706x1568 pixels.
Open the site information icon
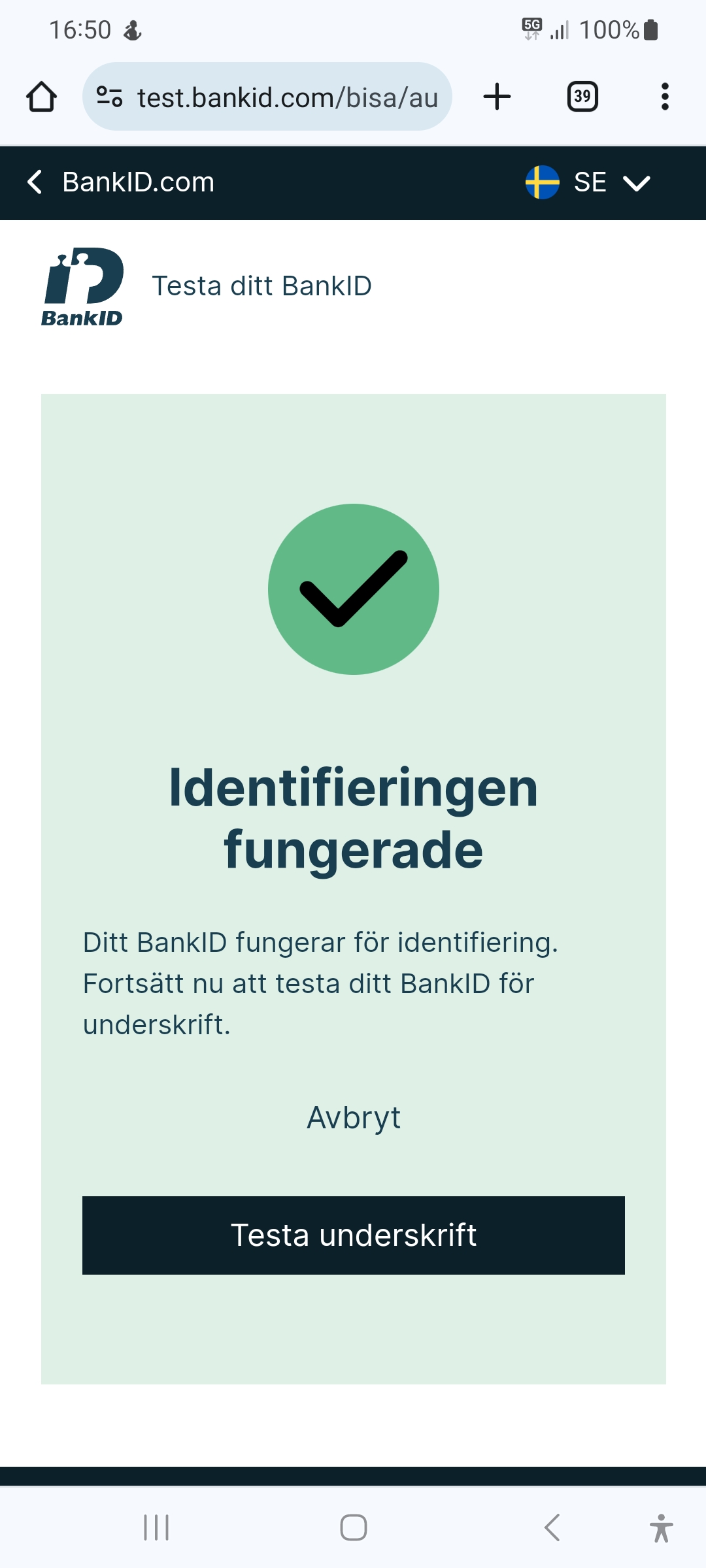click(109, 97)
